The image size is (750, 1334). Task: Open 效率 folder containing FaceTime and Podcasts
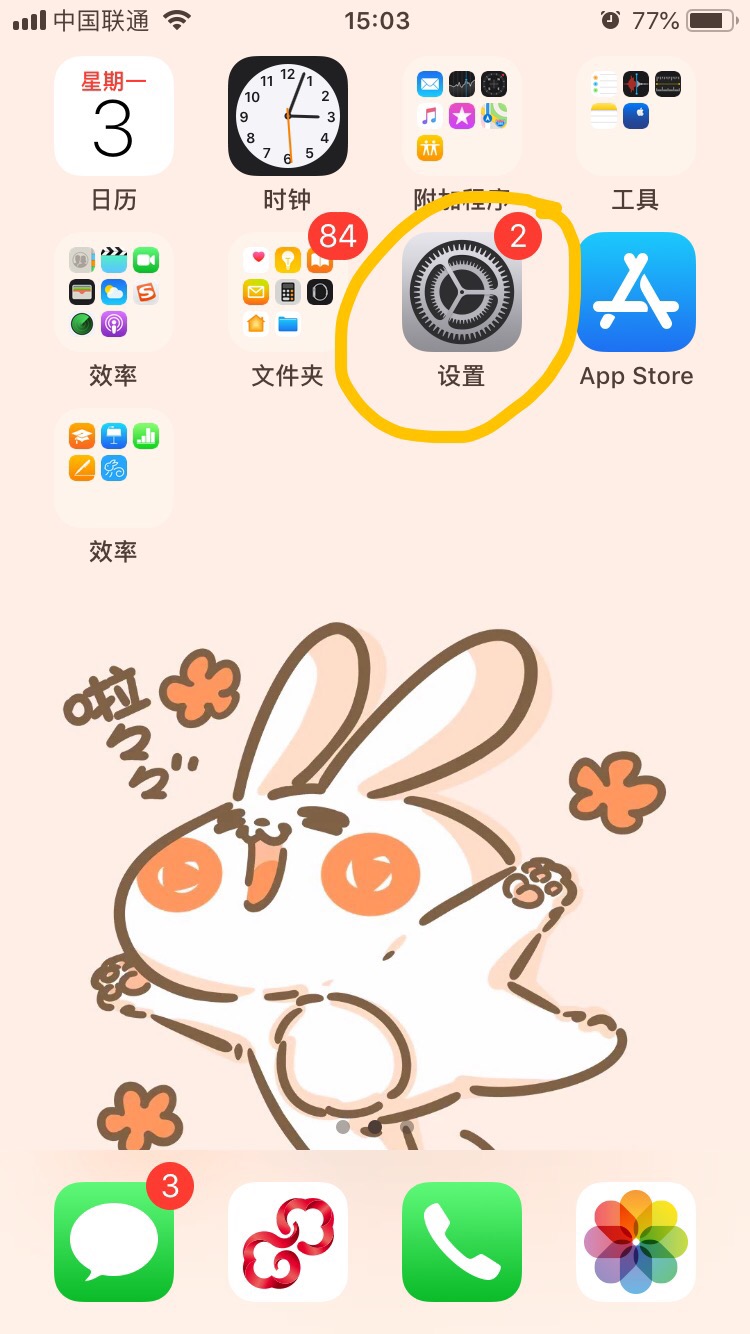coord(113,292)
